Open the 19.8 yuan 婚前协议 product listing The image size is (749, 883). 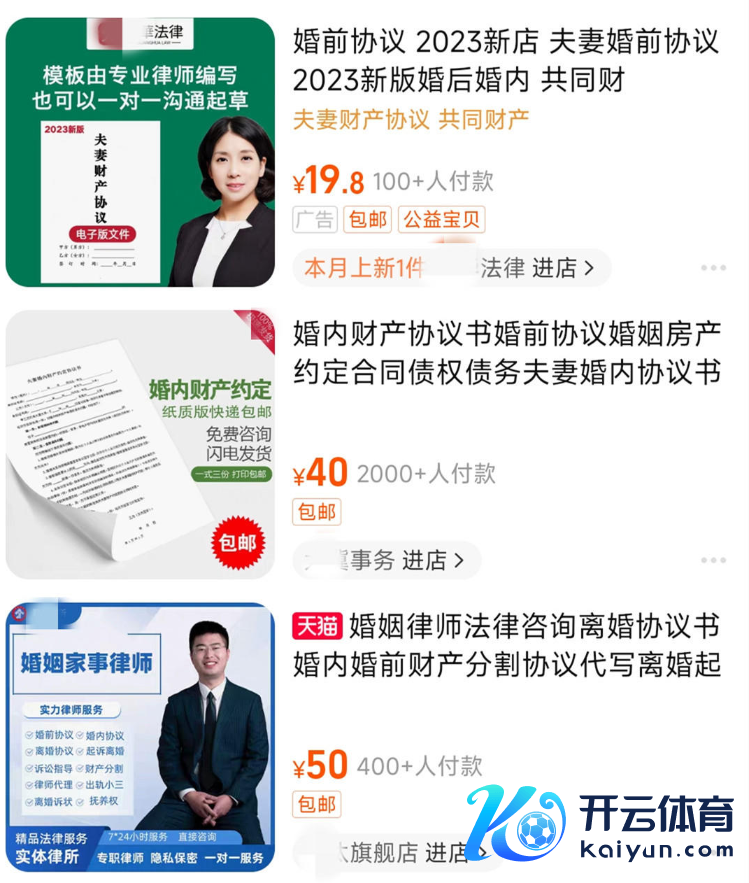505,58
